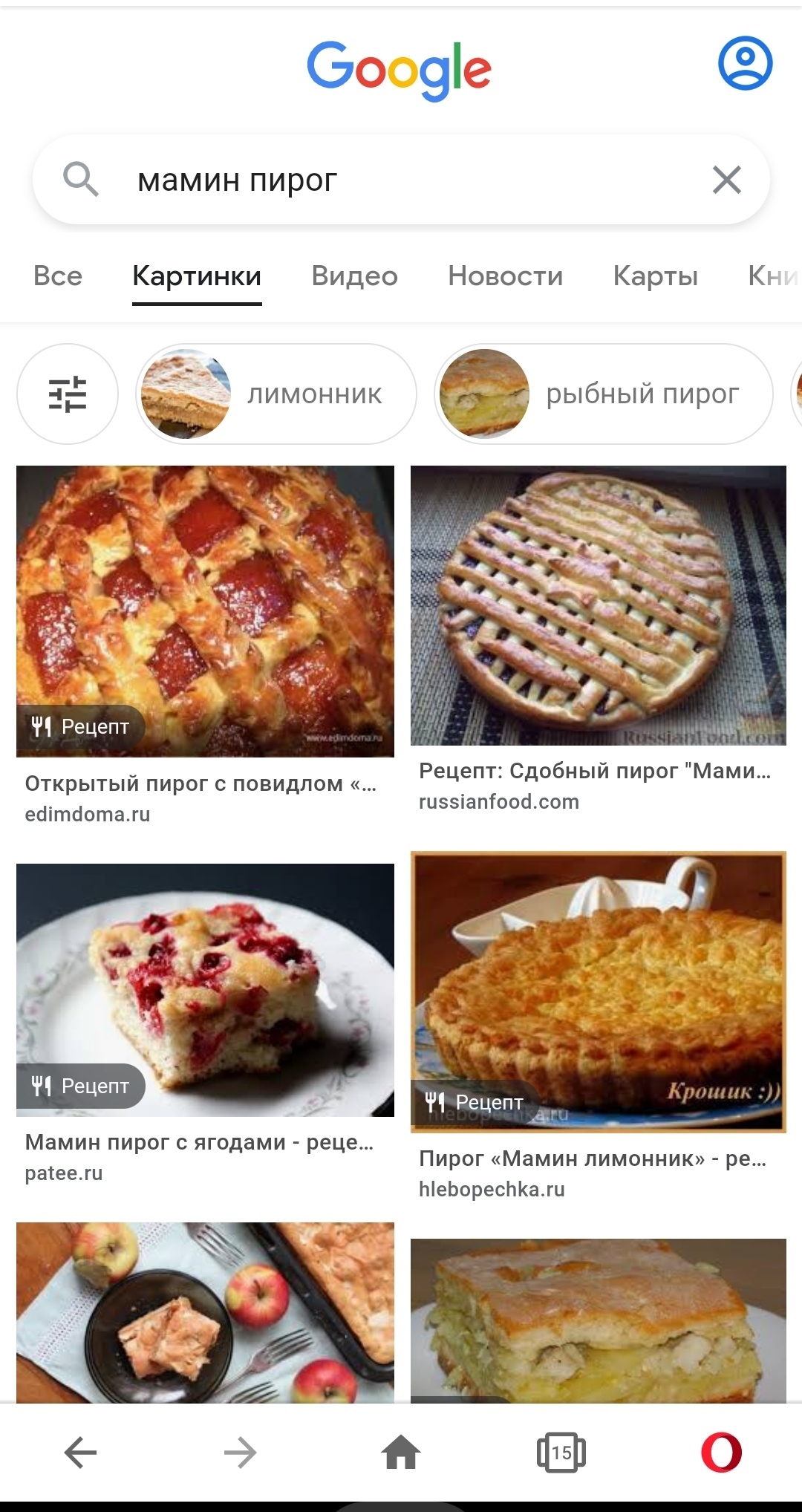
Task: Go forward with the browser forward arrow
Action: pyautogui.click(x=241, y=1452)
